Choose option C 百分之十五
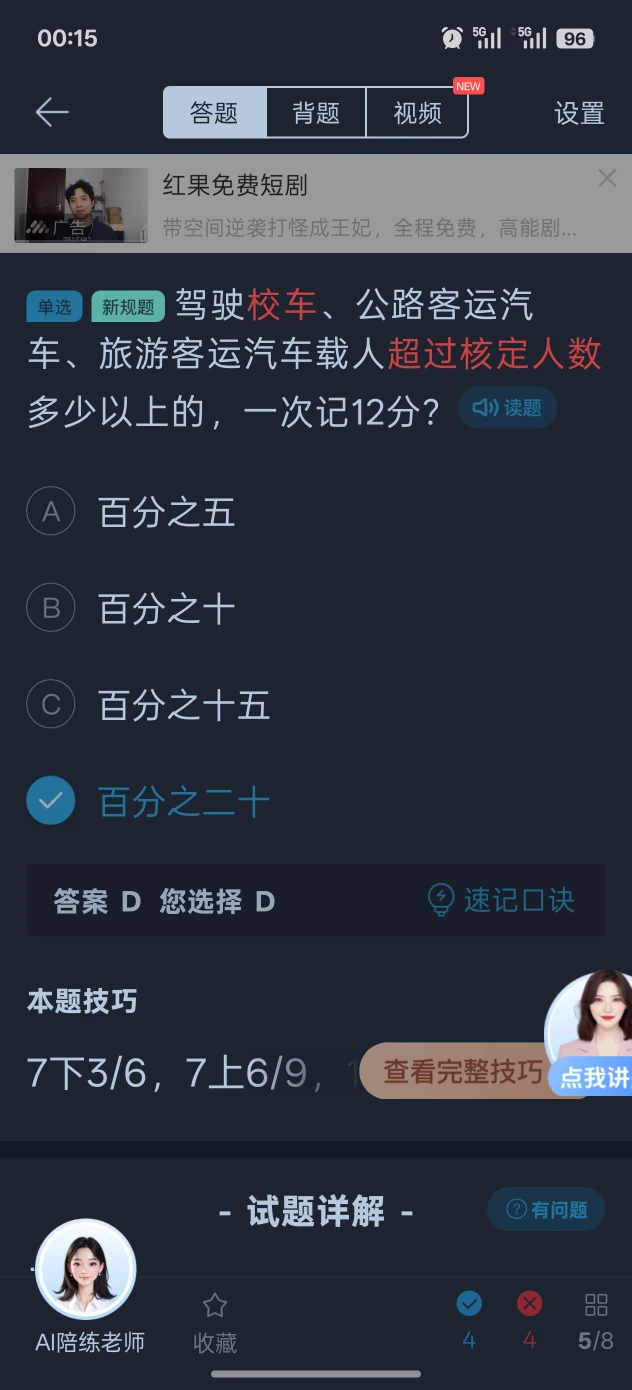 tap(184, 705)
